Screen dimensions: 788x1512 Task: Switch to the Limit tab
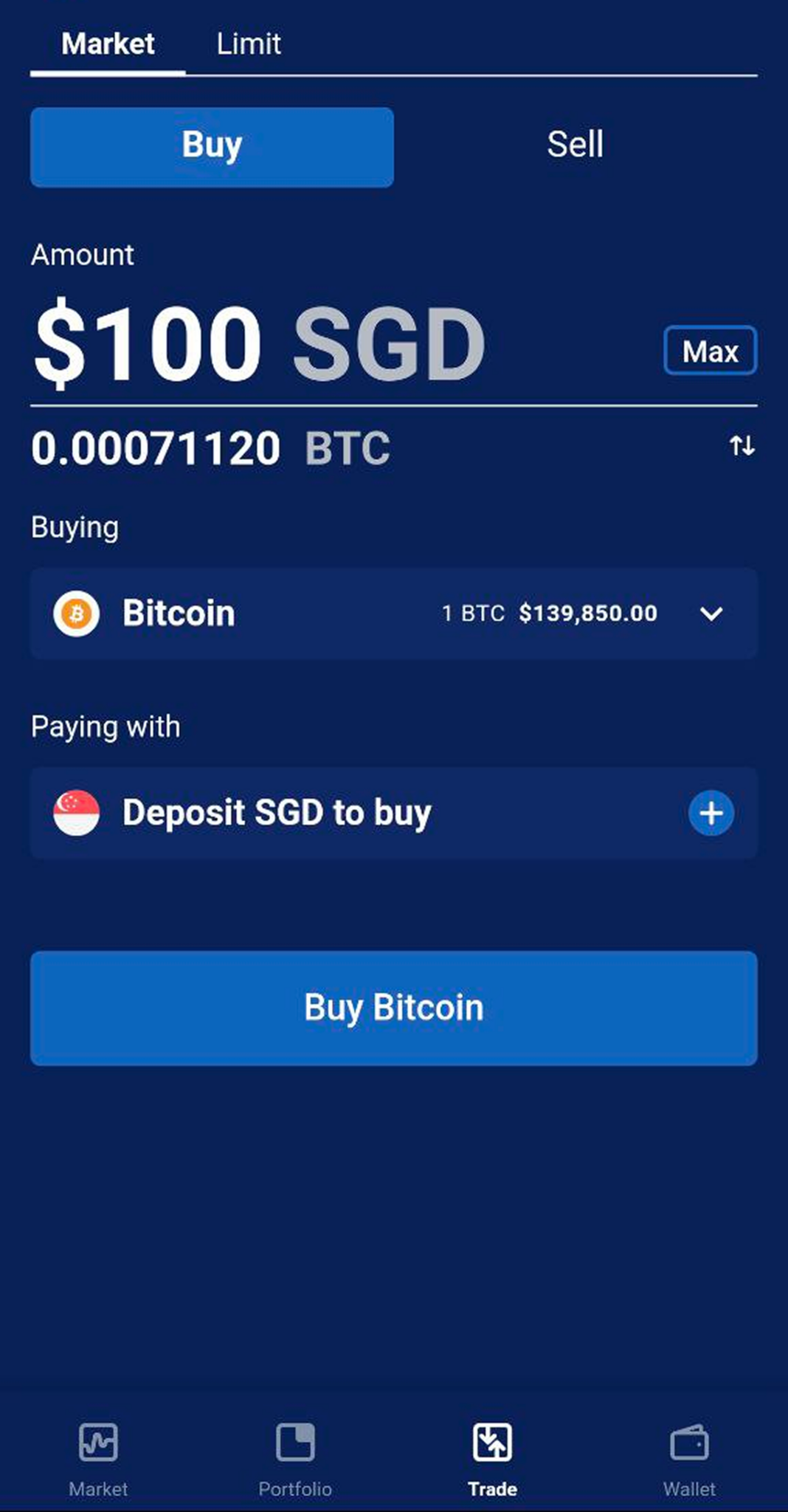(x=249, y=44)
